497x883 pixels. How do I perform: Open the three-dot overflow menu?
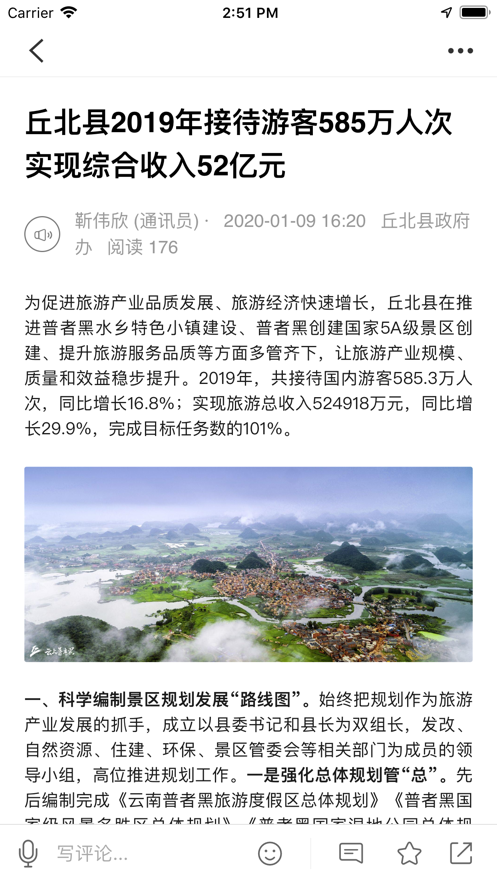pyautogui.click(x=460, y=51)
